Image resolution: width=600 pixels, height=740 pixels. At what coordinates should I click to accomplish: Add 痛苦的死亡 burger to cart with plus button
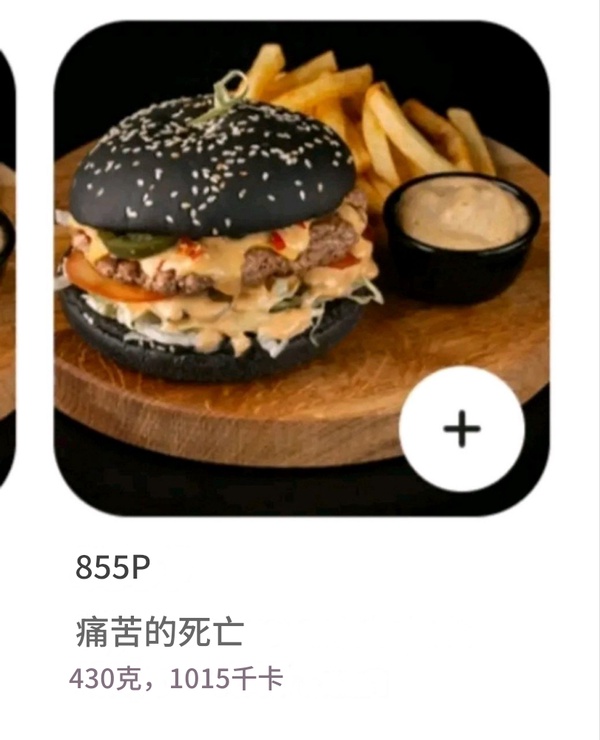click(x=461, y=428)
